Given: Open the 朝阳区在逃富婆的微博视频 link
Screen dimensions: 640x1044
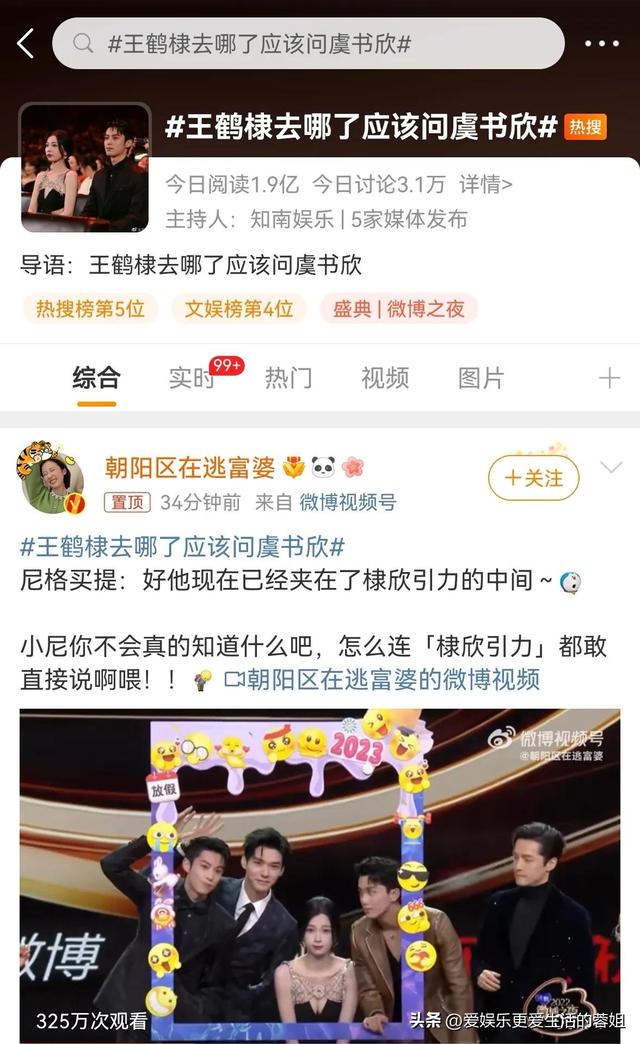Looking at the screenshot, I should tap(382, 680).
